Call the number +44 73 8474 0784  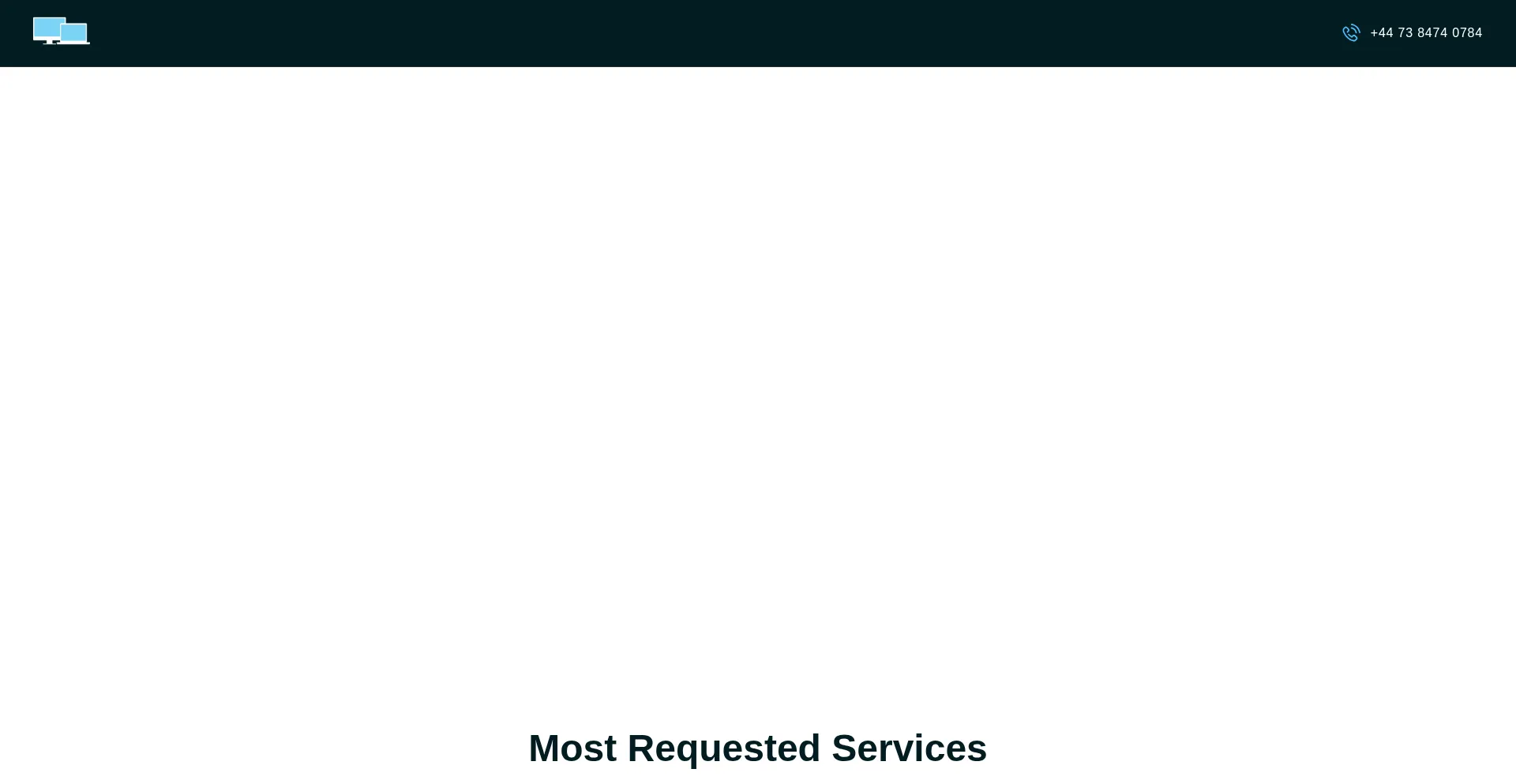pos(1425,33)
